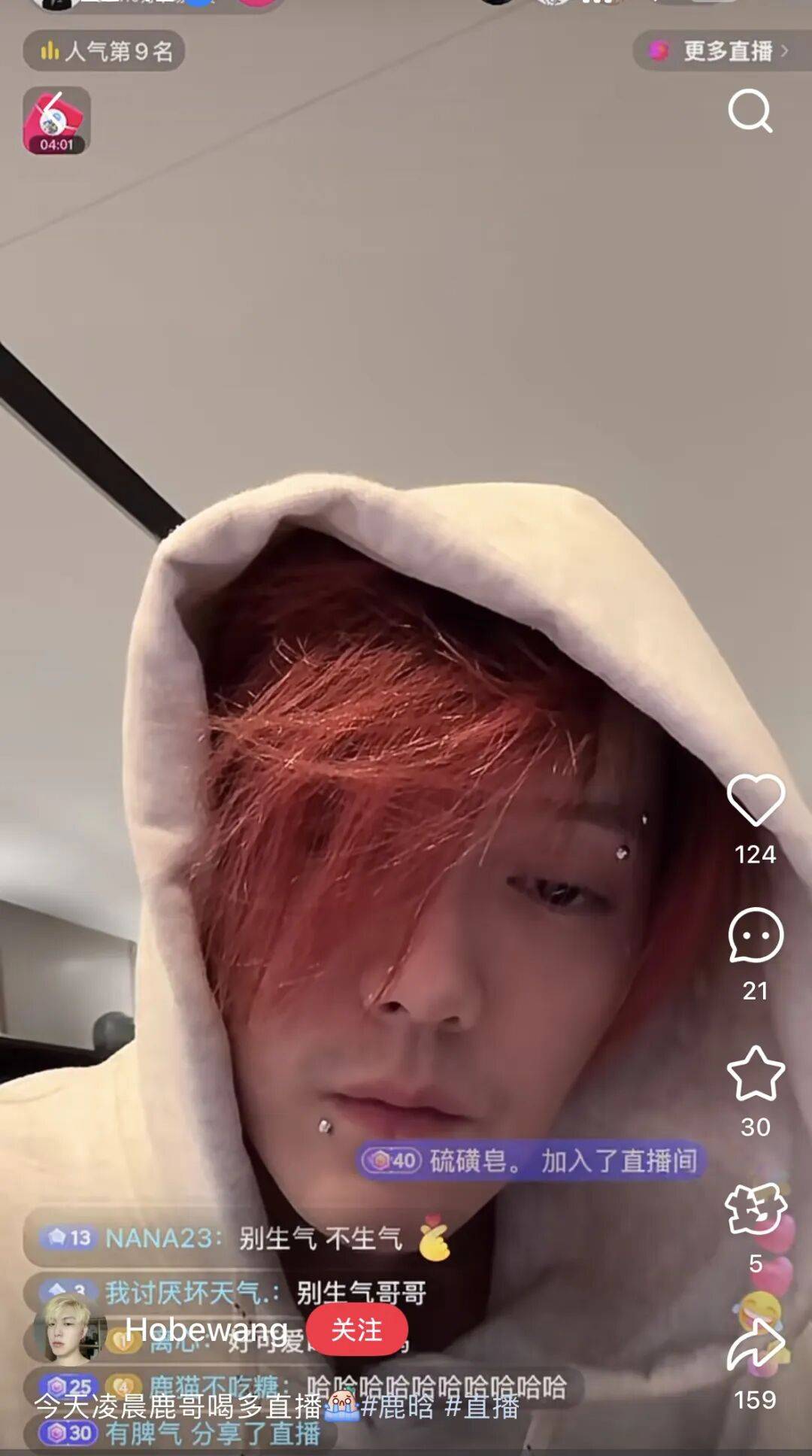
Task: Open the #直播 hashtag
Action: [x=482, y=1406]
